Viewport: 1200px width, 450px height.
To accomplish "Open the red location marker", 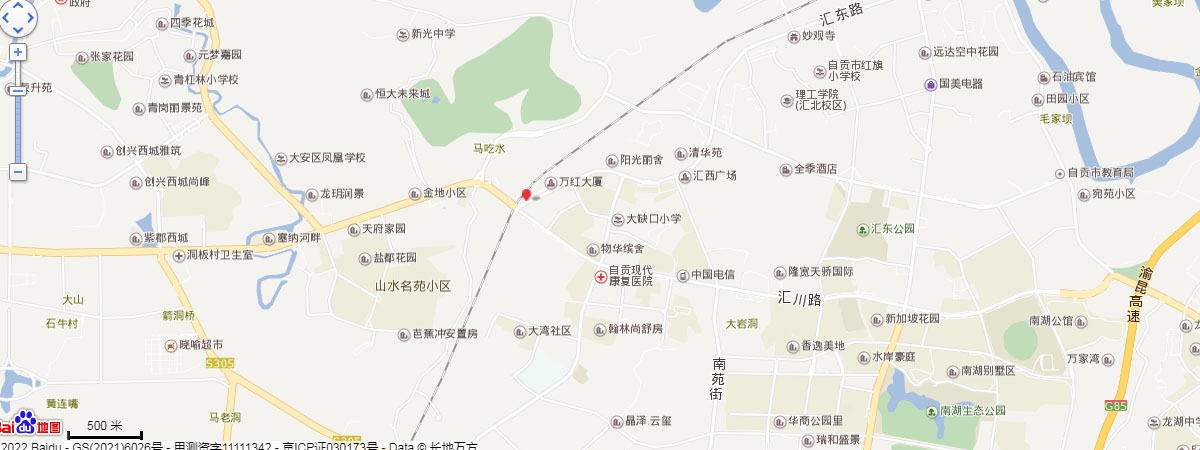I will point(526,195).
